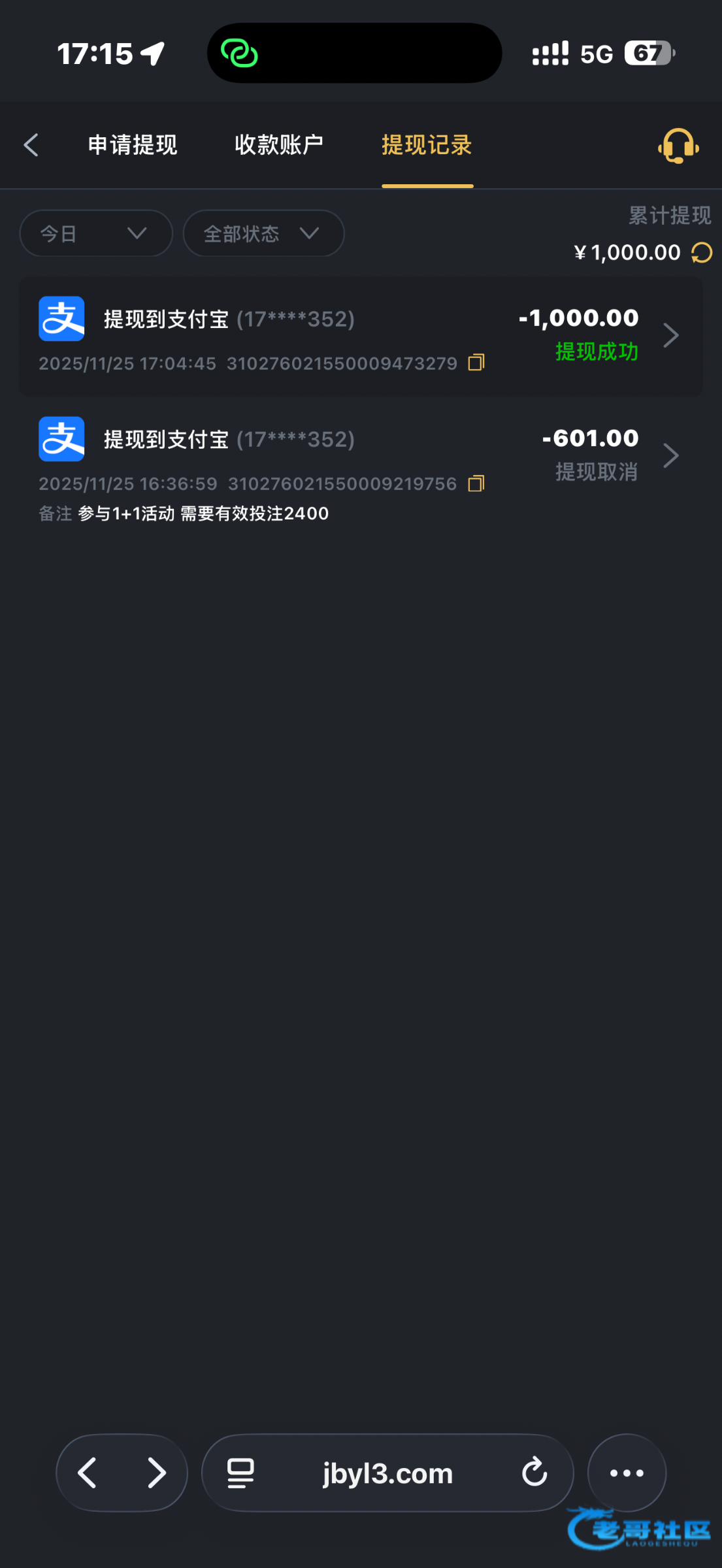Open the -1,000.00 提现成功 record
This screenshot has width=722, height=1568.
pos(361,336)
